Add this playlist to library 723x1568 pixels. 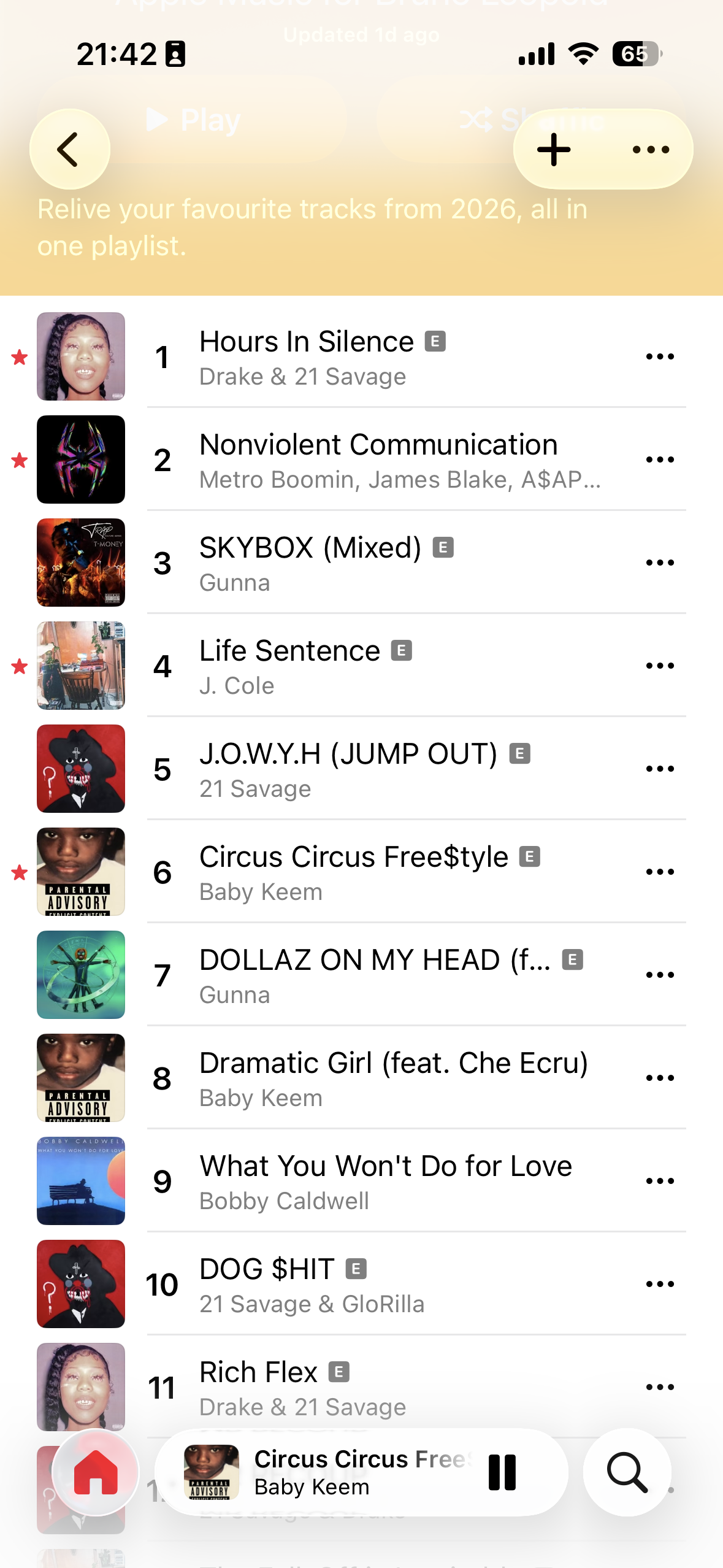click(x=554, y=149)
